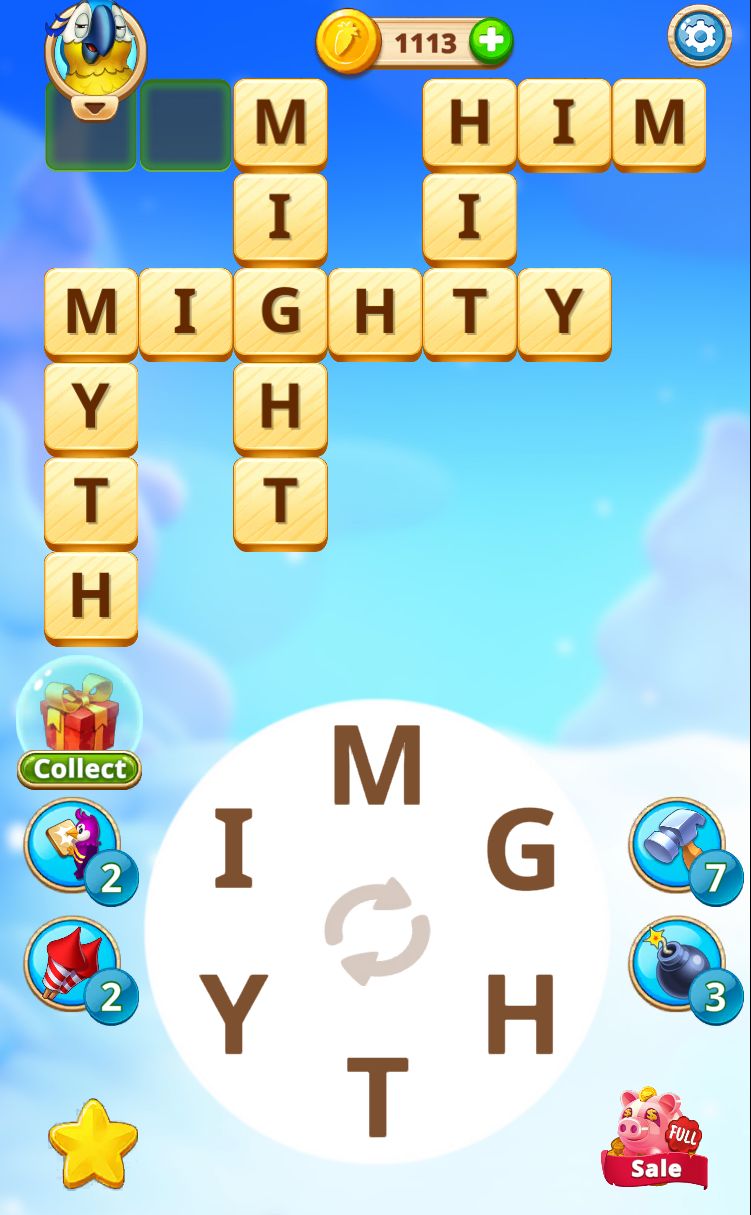
Task: Use the bomb booster
Action: (x=678, y=964)
